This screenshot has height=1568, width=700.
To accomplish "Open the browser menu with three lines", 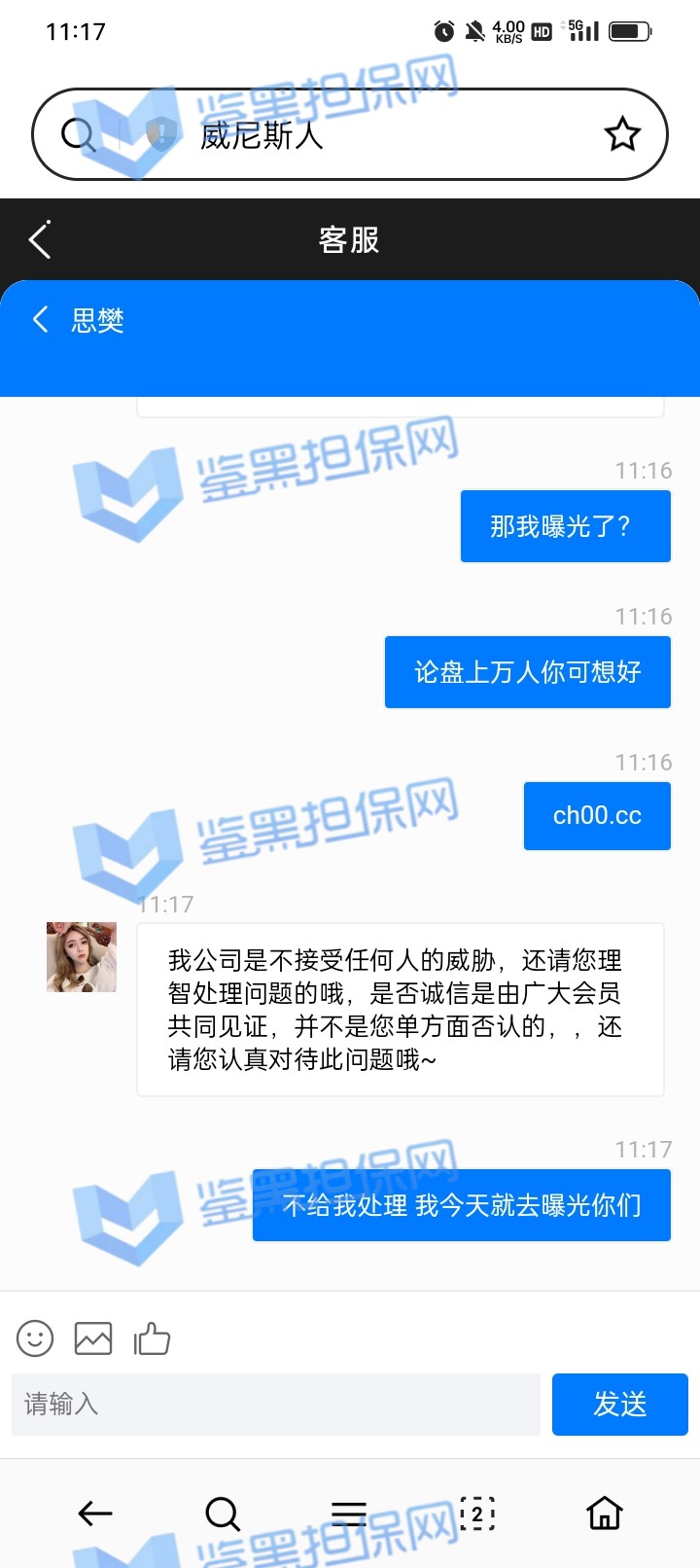I will (x=349, y=1514).
